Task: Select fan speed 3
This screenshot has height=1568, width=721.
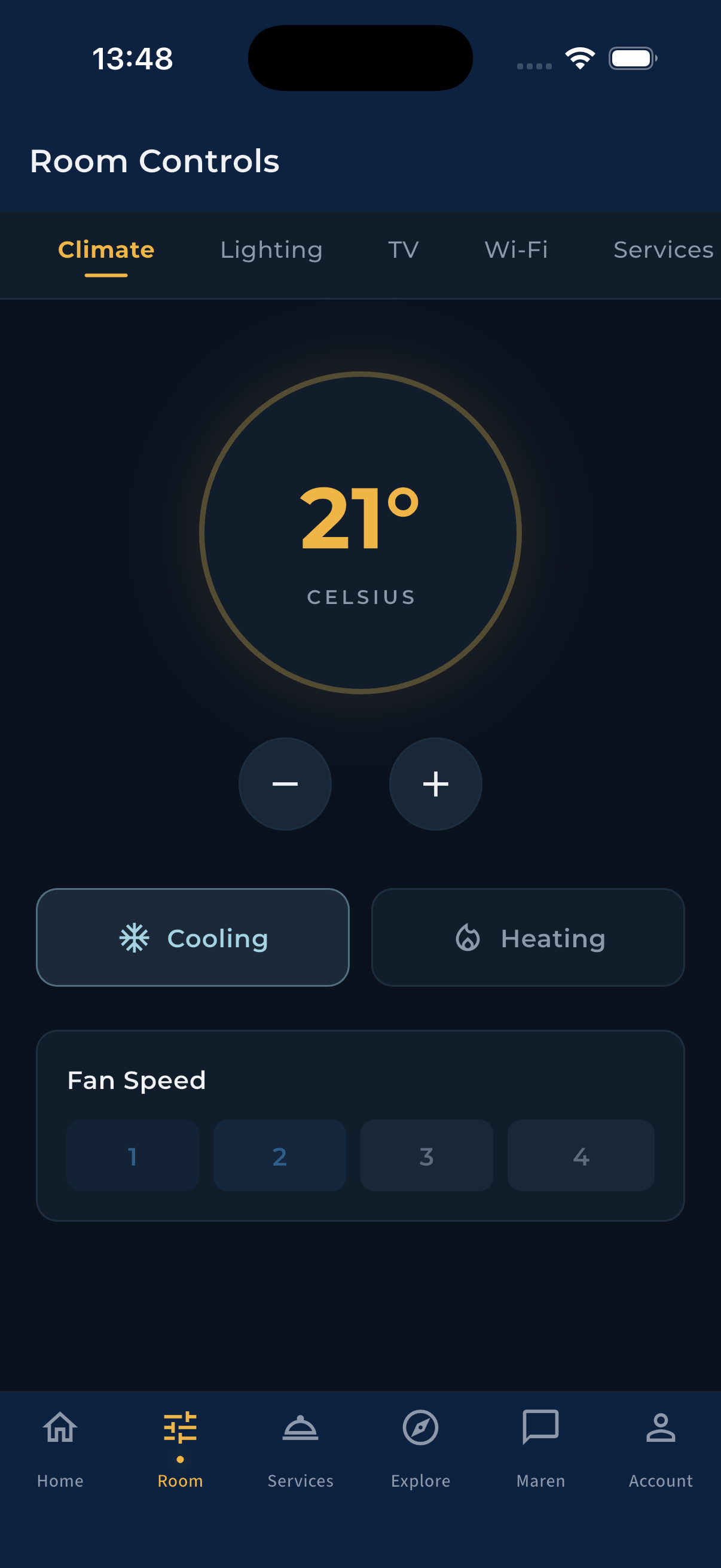Action: click(x=426, y=1155)
